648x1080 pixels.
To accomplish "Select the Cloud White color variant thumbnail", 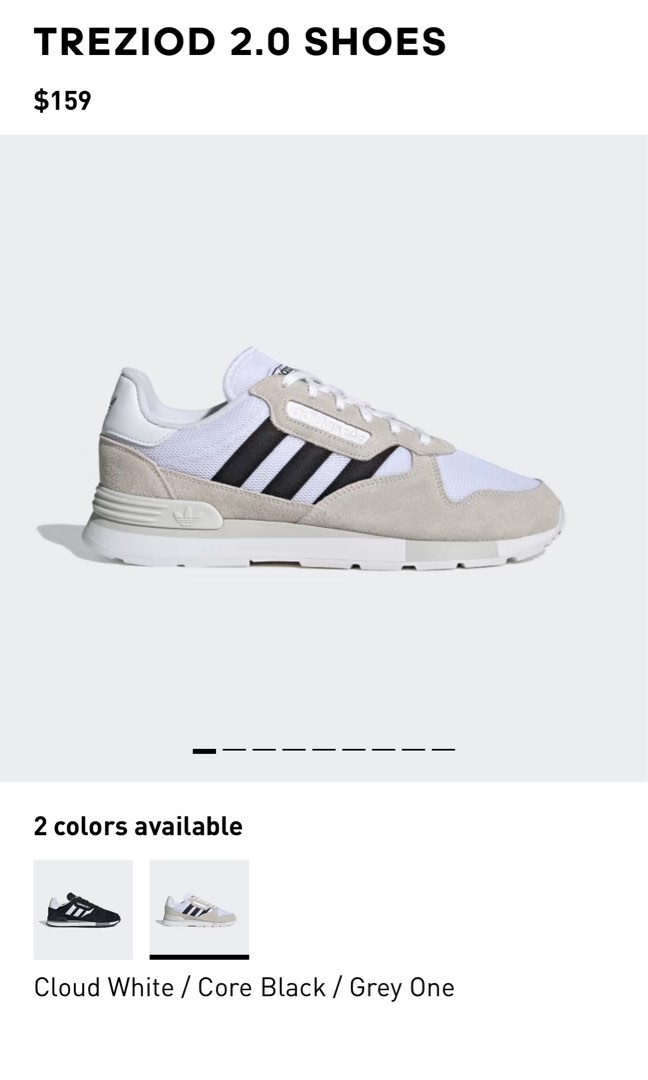I will click(x=199, y=909).
